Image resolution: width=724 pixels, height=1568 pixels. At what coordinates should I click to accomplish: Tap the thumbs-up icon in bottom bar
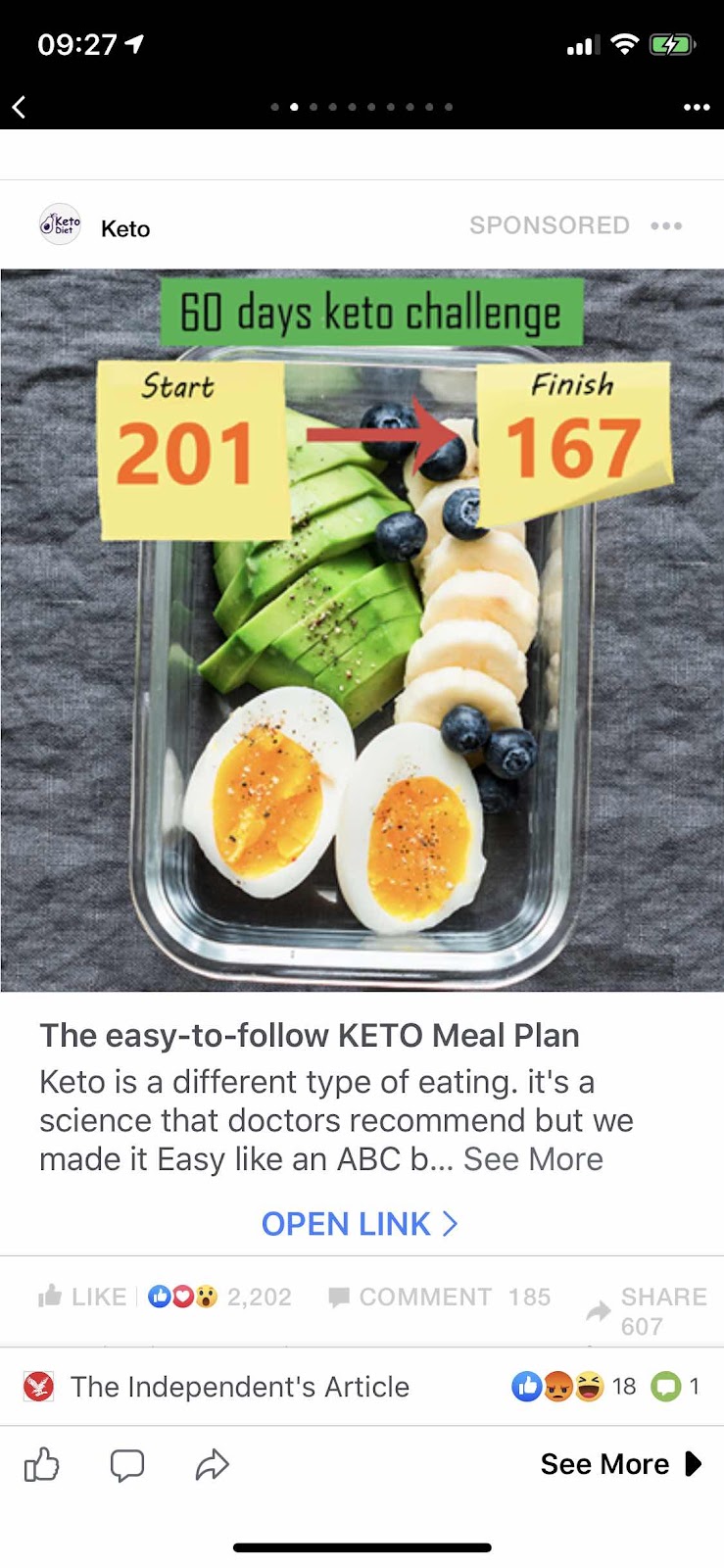click(41, 1465)
